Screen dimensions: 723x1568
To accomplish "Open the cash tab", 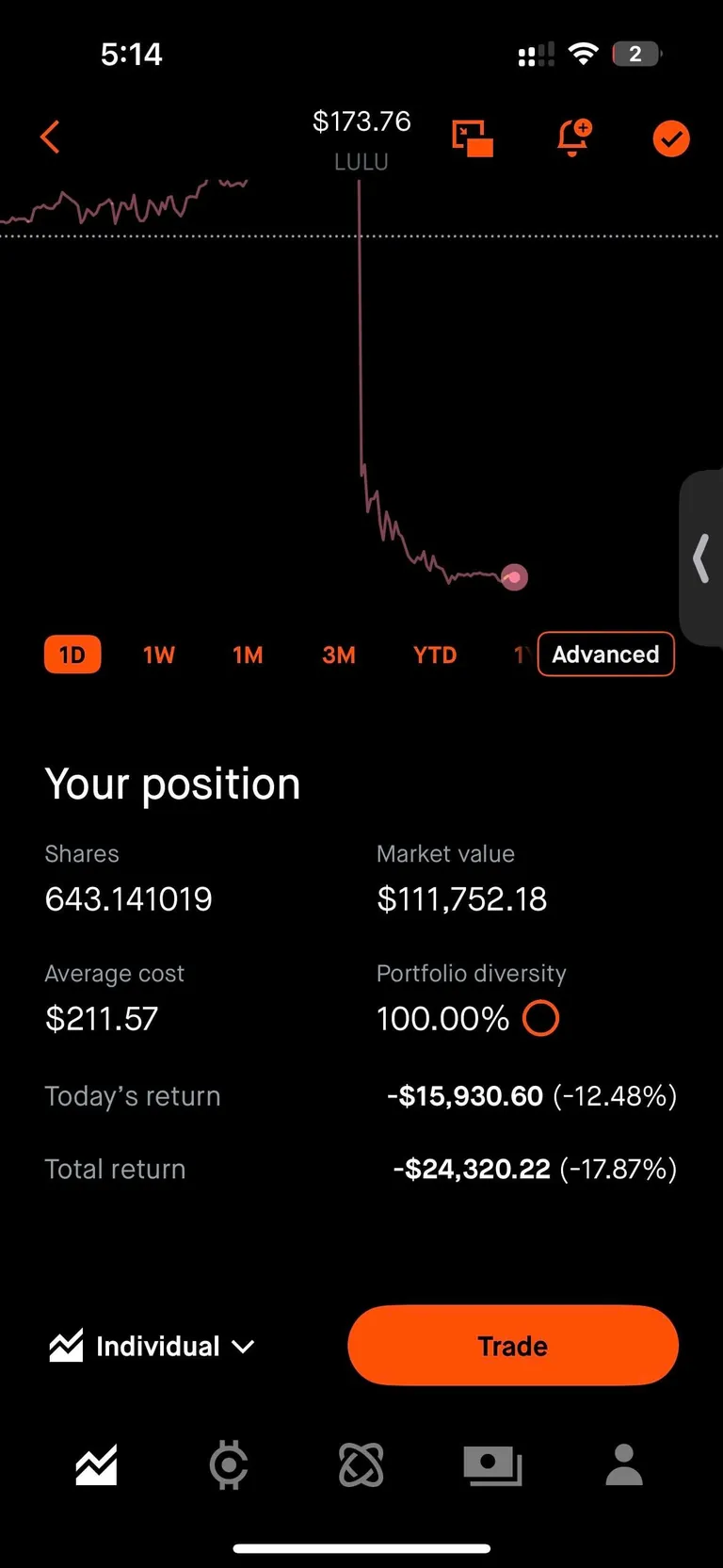I will click(x=492, y=1465).
